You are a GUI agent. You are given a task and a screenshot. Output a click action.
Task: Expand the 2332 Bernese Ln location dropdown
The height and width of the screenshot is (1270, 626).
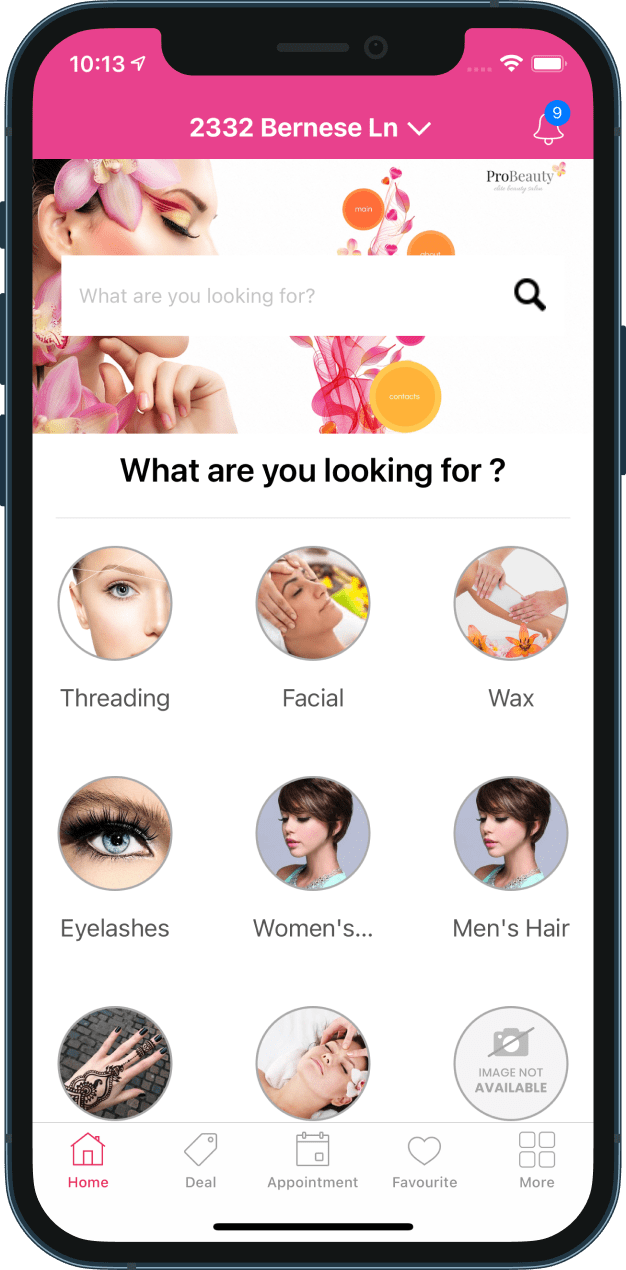(310, 128)
